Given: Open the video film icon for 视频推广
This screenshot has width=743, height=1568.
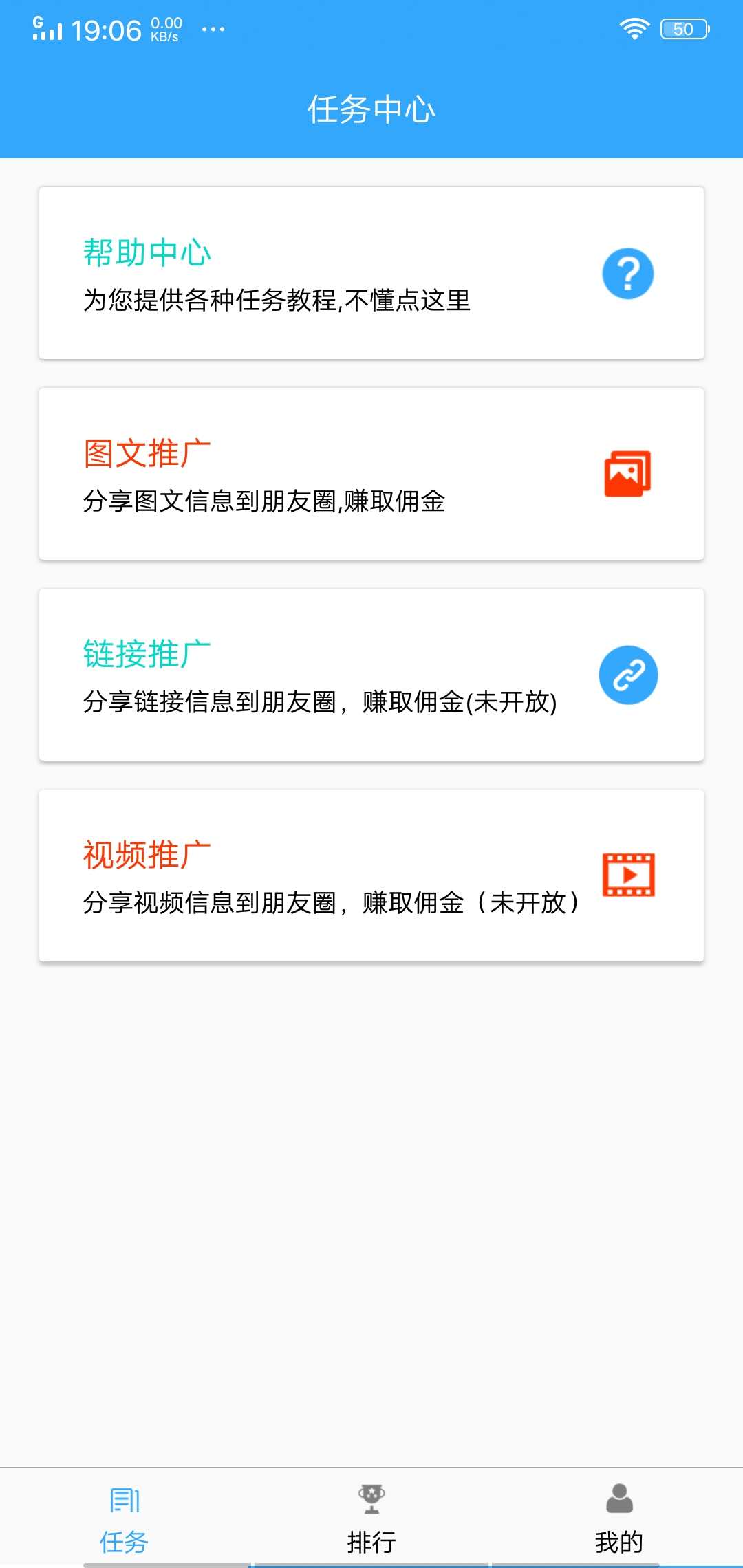Looking at the screenshot, I should pos(627,875).
